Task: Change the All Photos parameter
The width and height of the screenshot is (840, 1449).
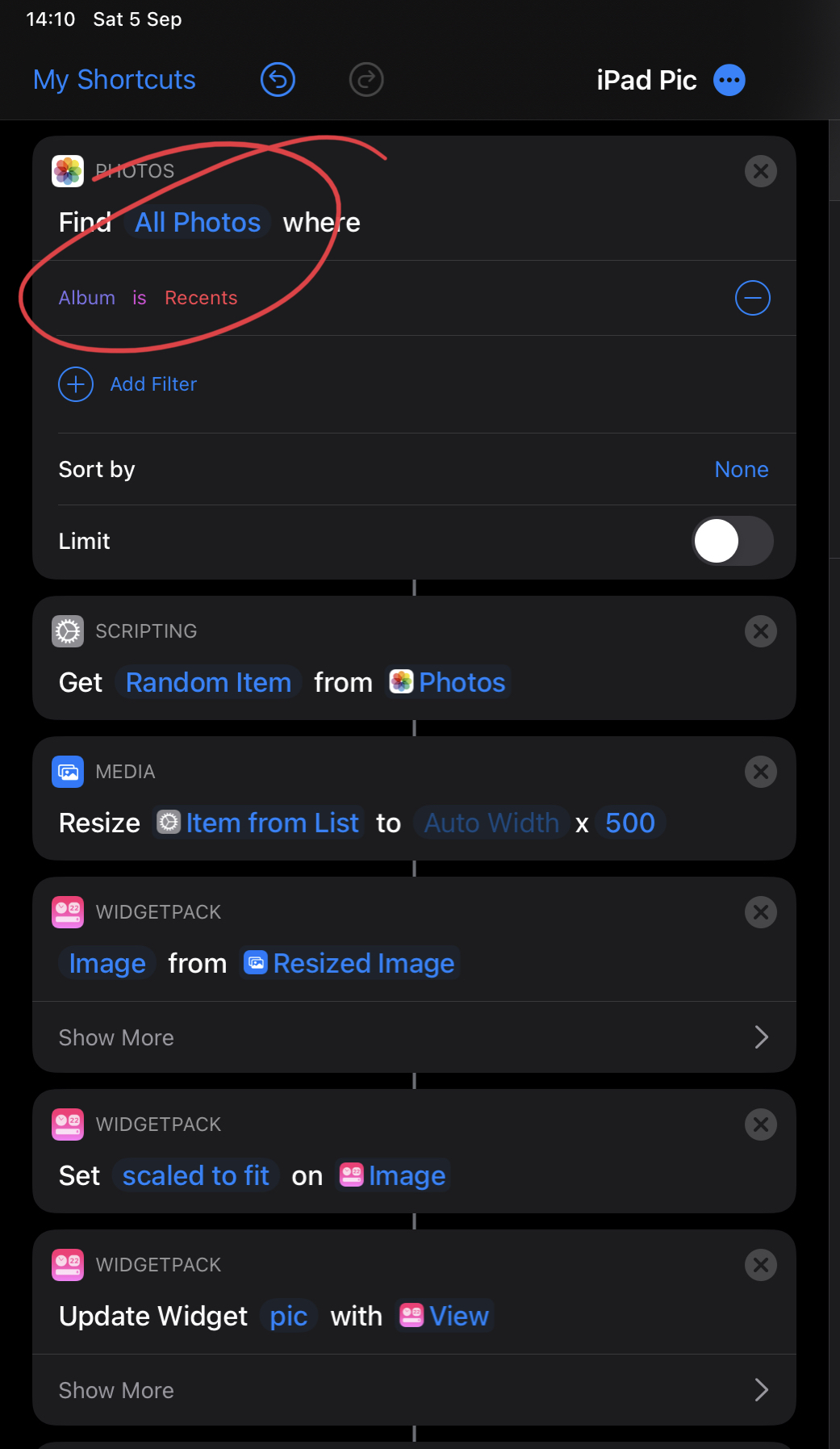Action: [198, 222]
